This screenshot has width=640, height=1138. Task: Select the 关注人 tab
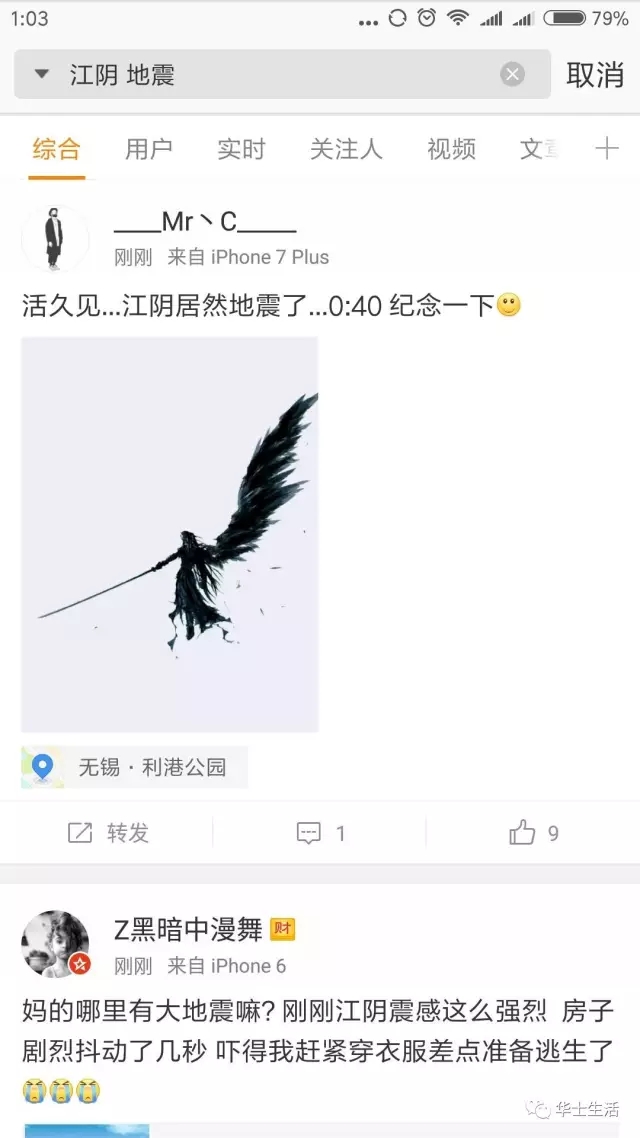tap(346, 149)
